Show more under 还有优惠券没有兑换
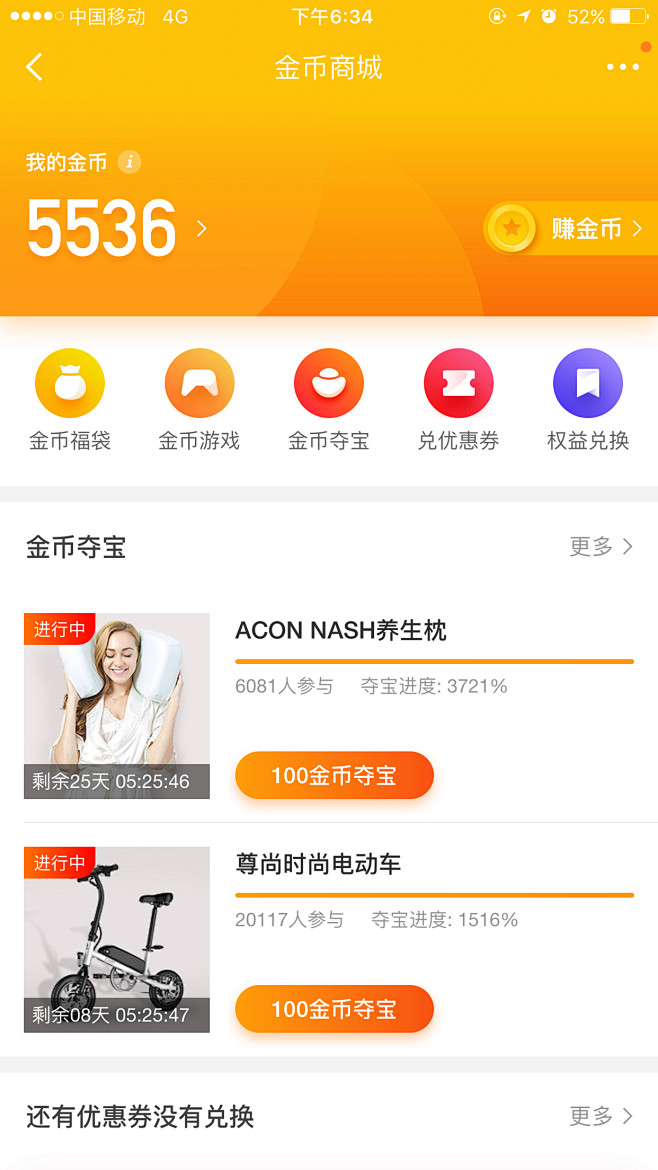 [601, 1116]
